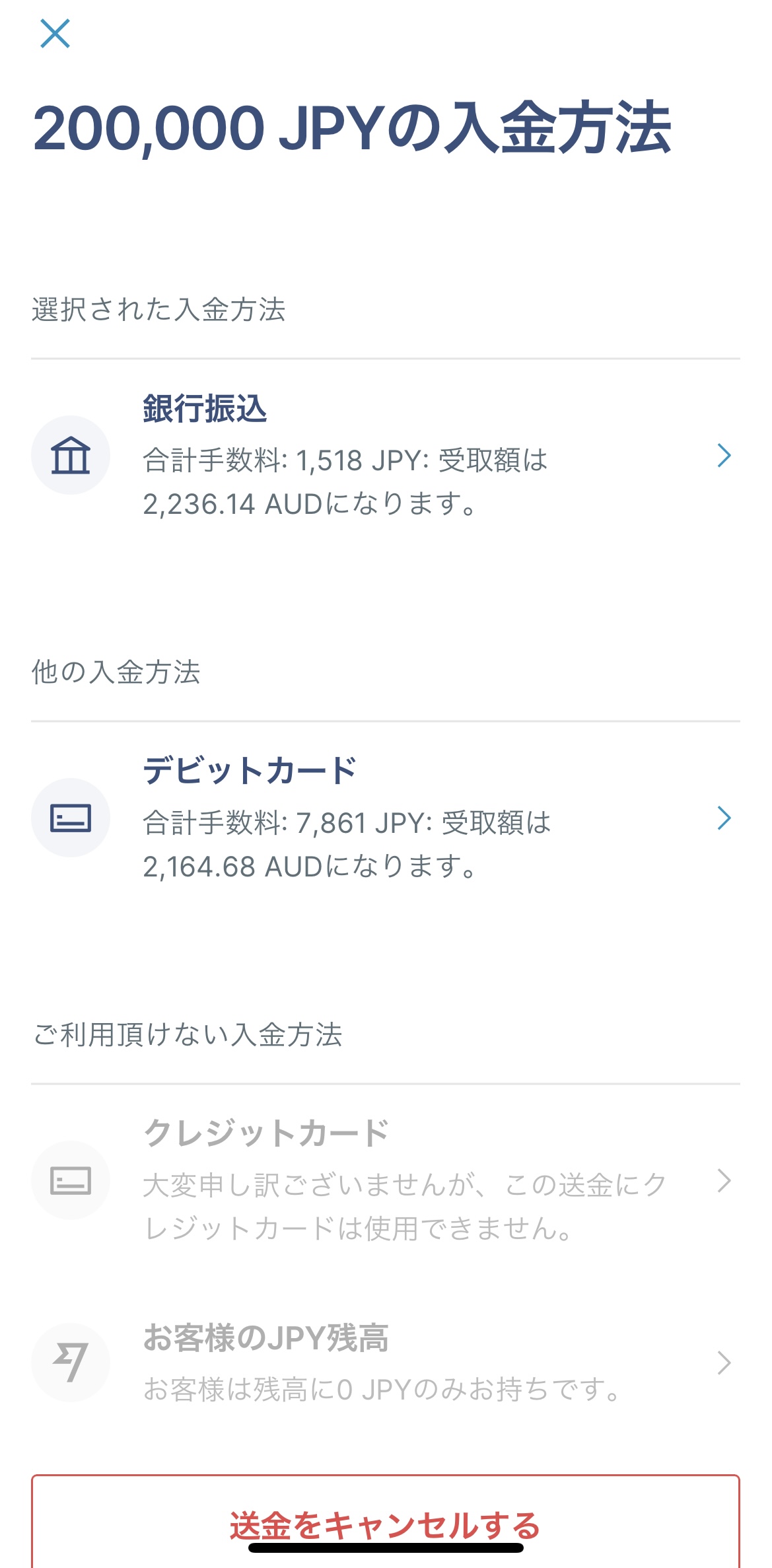Screen dimensions: 772x1568
Task: Open 銀行振込 details via its chevron
Action: [x=725, y=456]
